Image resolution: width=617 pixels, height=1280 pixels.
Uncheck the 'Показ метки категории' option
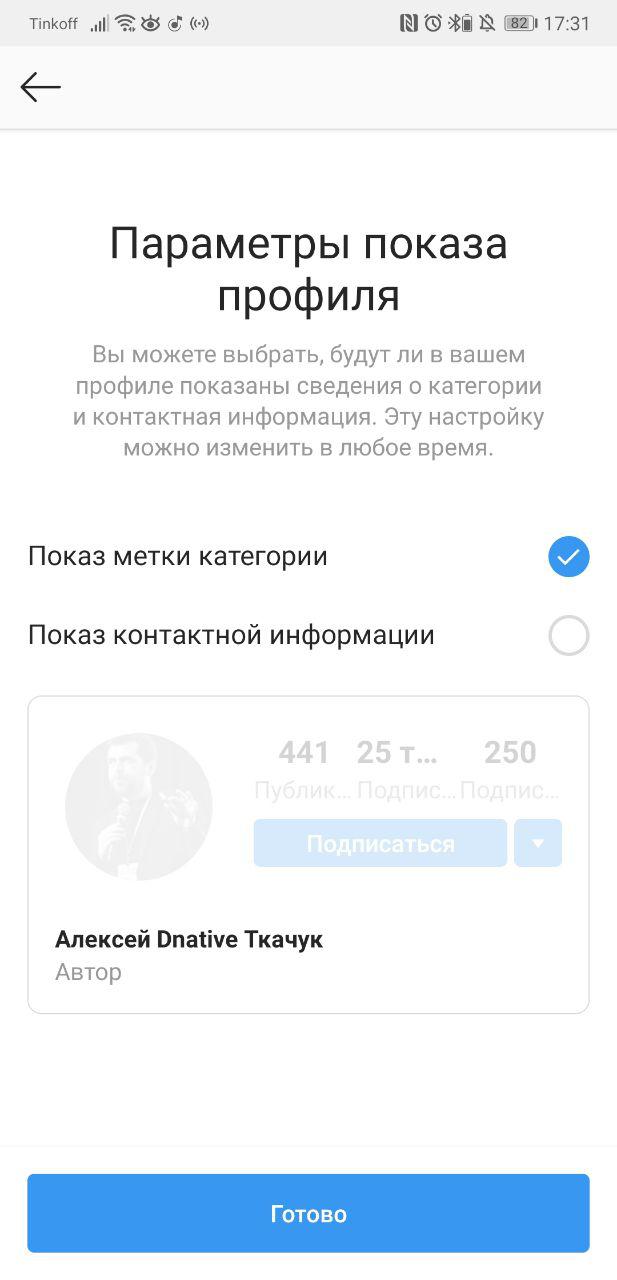[x=568, y=557]
